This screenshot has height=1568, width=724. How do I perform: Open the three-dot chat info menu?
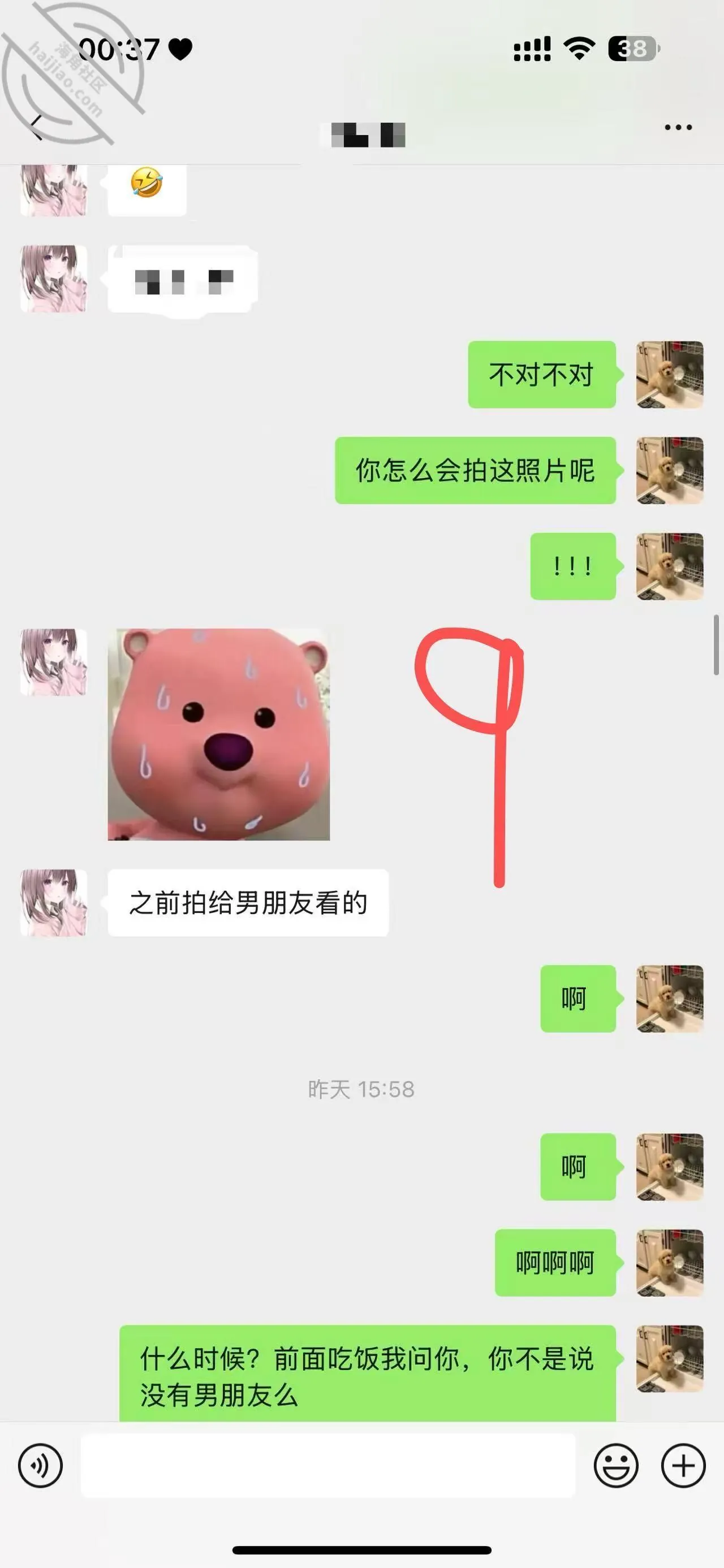(x=678, y=127)
